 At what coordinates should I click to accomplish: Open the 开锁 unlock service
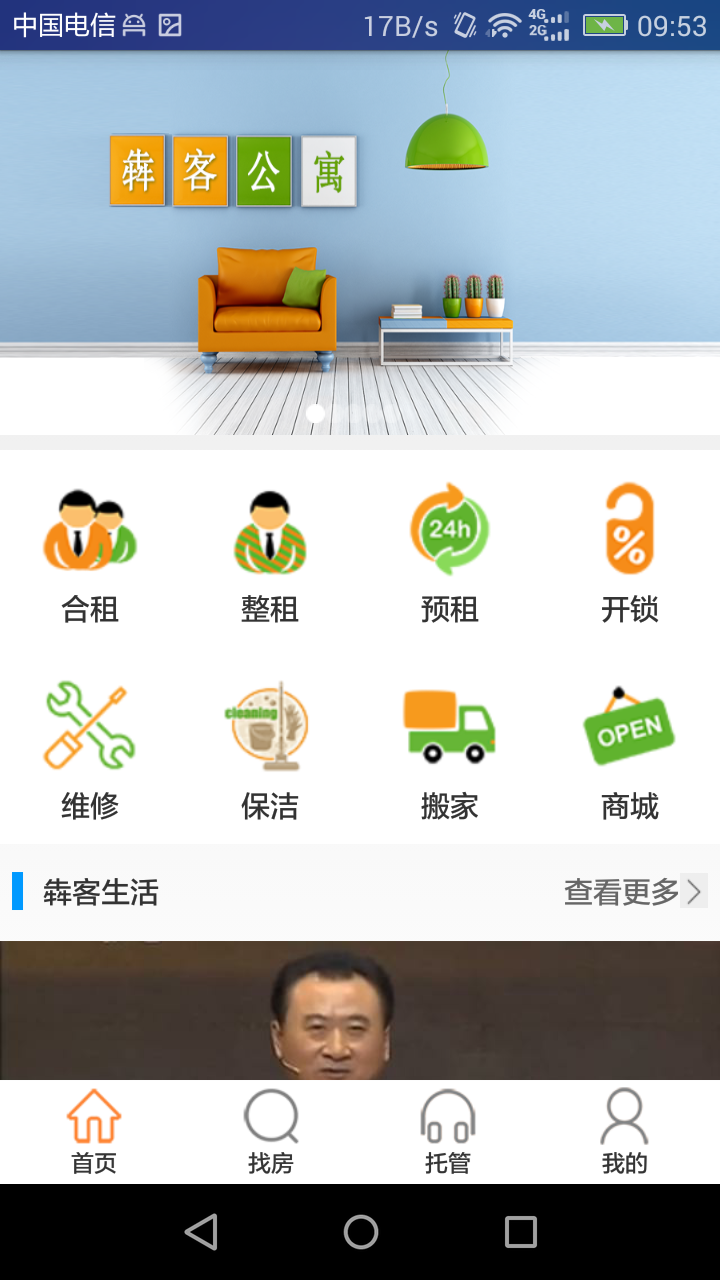coord(630,552)
